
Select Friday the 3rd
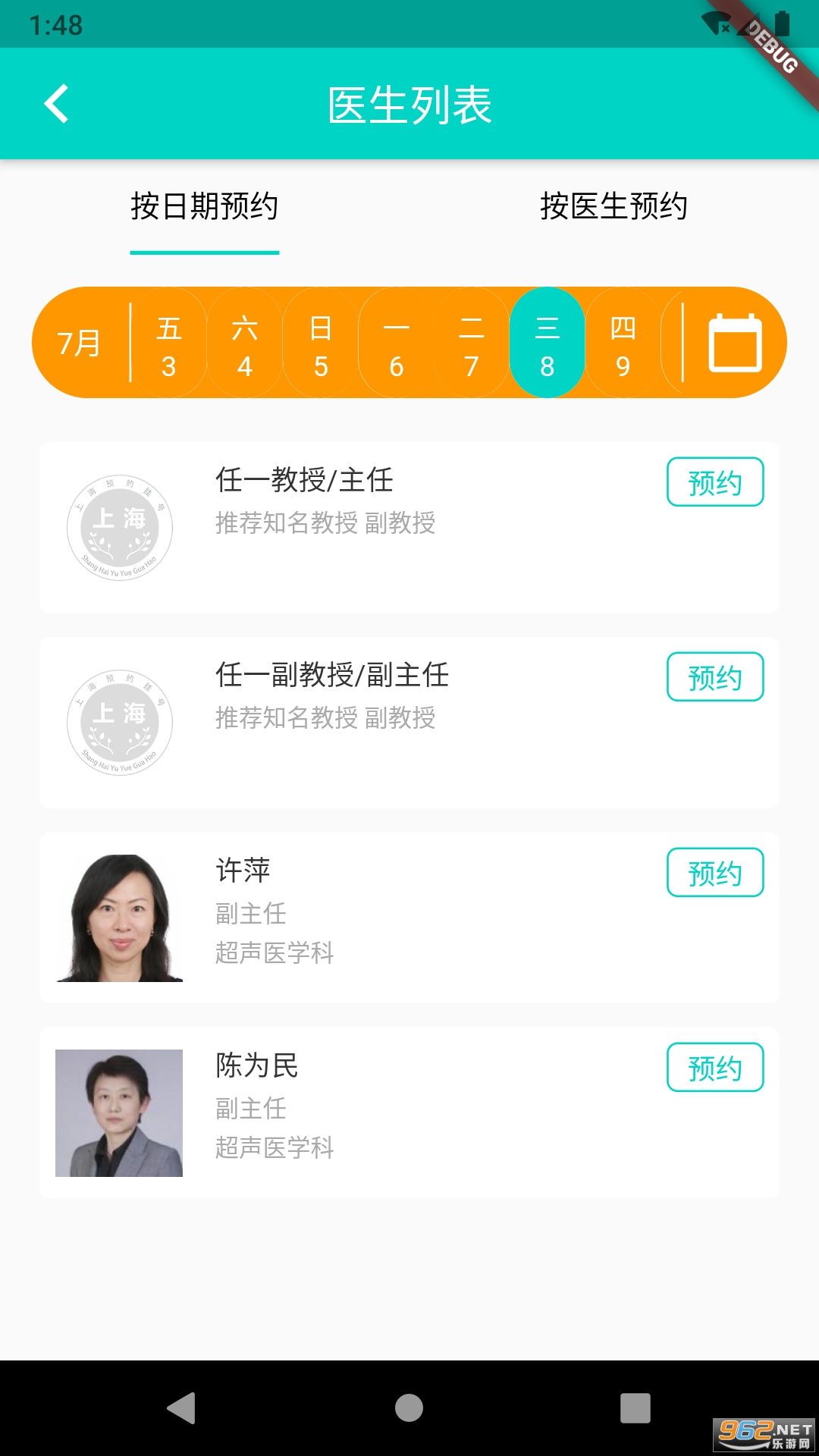(x=169, y=345)
